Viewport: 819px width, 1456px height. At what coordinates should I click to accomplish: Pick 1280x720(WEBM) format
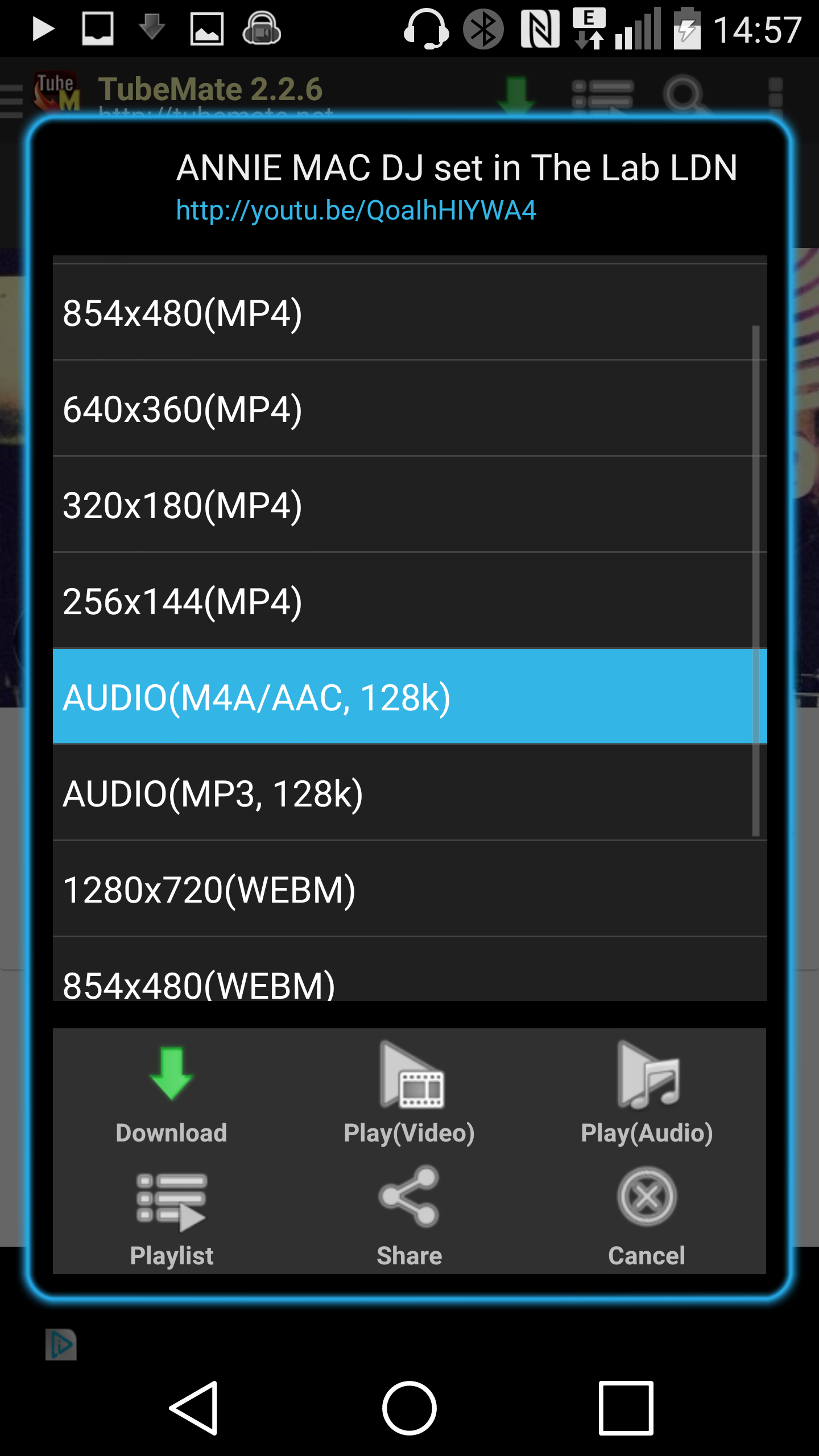pyautogui.click(x=409, y=889)
